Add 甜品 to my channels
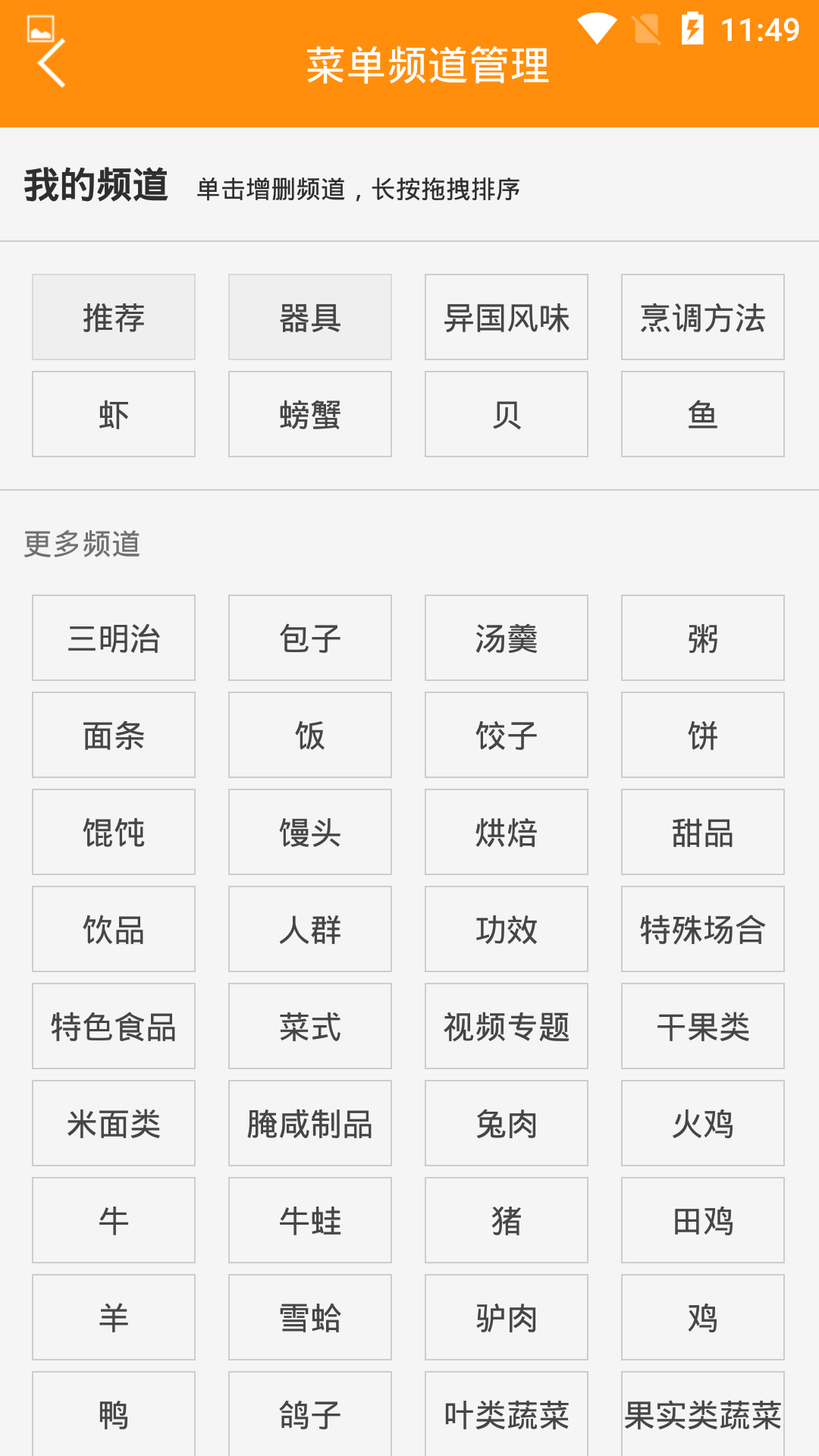Screen dimensions: 819x1456 (702, 832)
